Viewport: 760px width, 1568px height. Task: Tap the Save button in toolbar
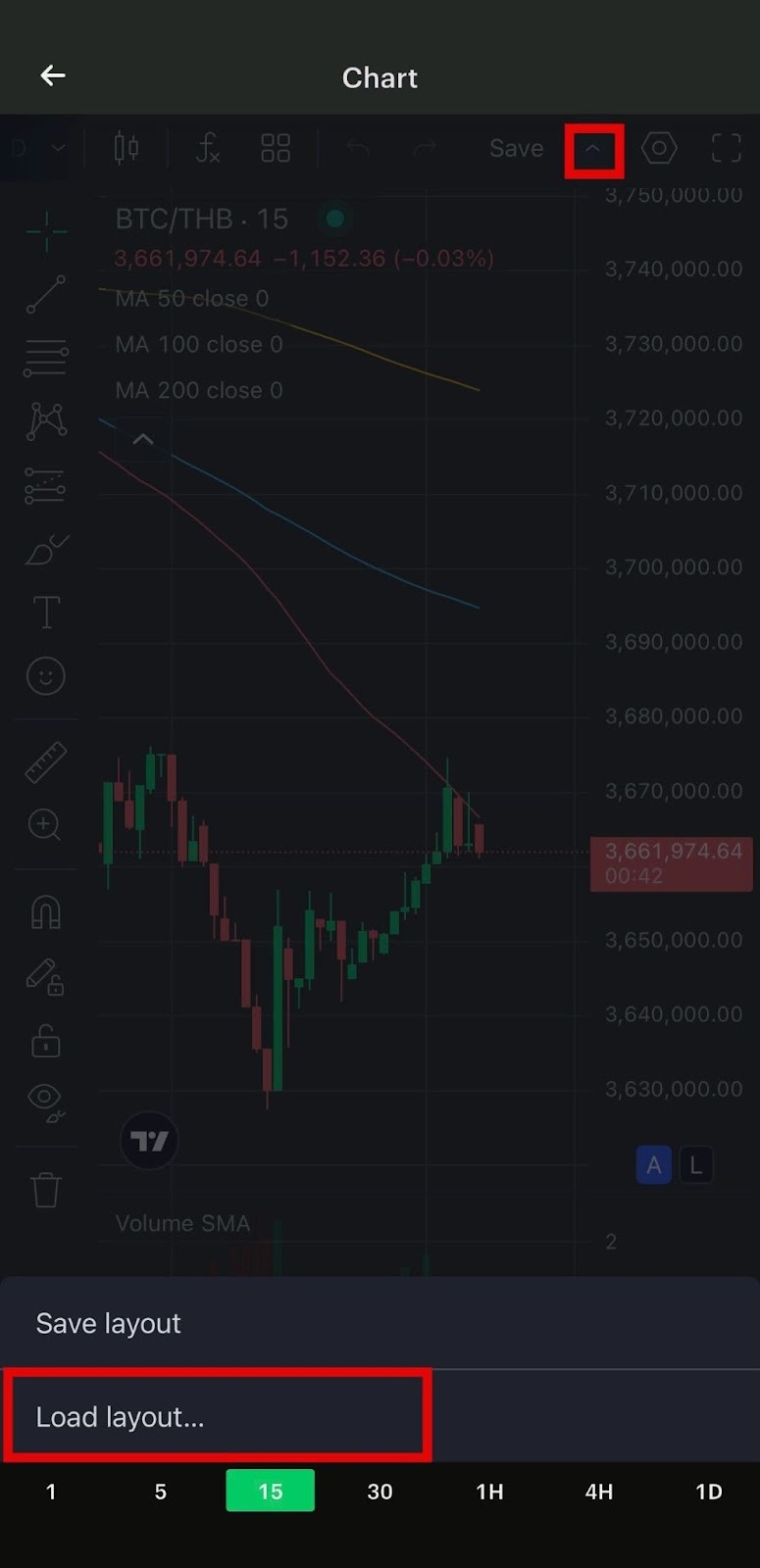click(516, 149)
